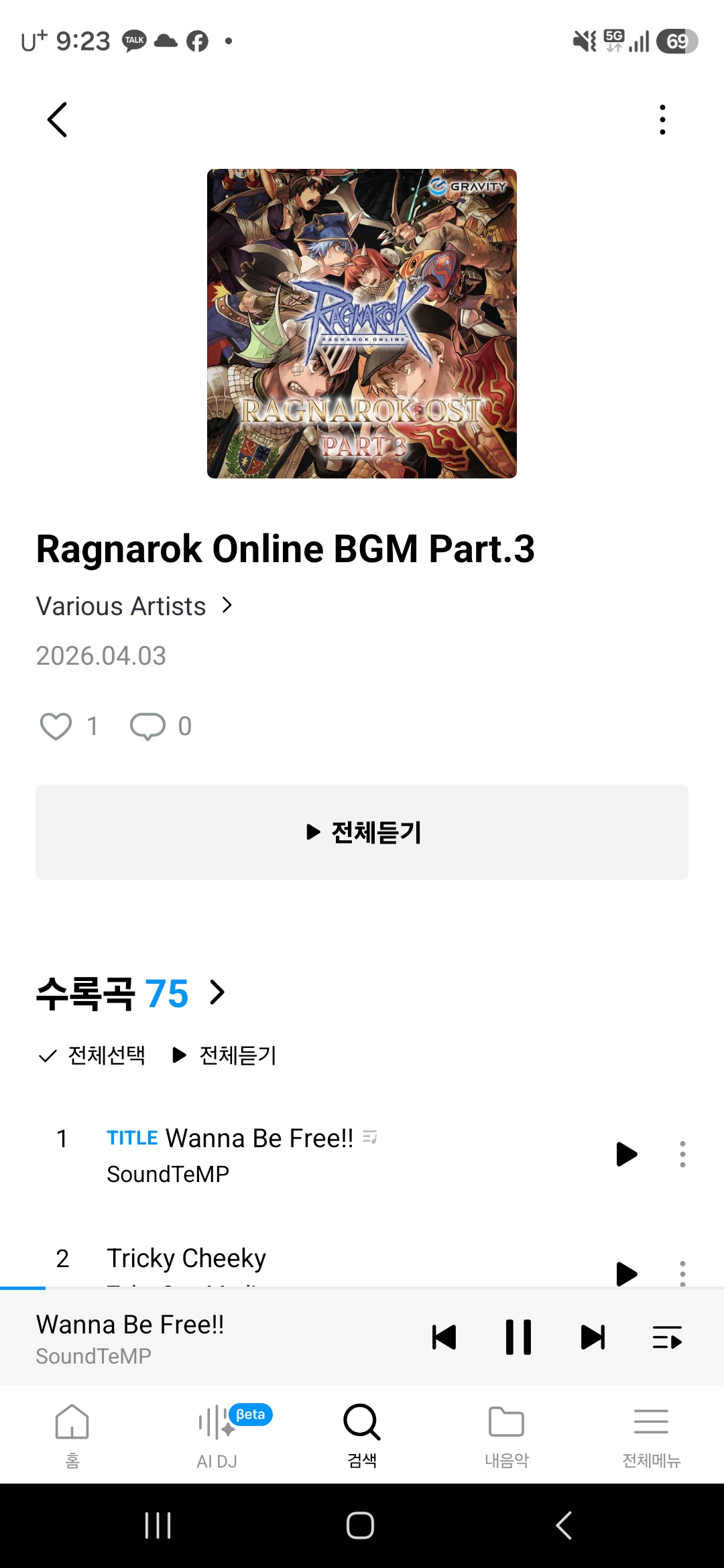Tap the heart to like the album

click(x=57, y=726)
